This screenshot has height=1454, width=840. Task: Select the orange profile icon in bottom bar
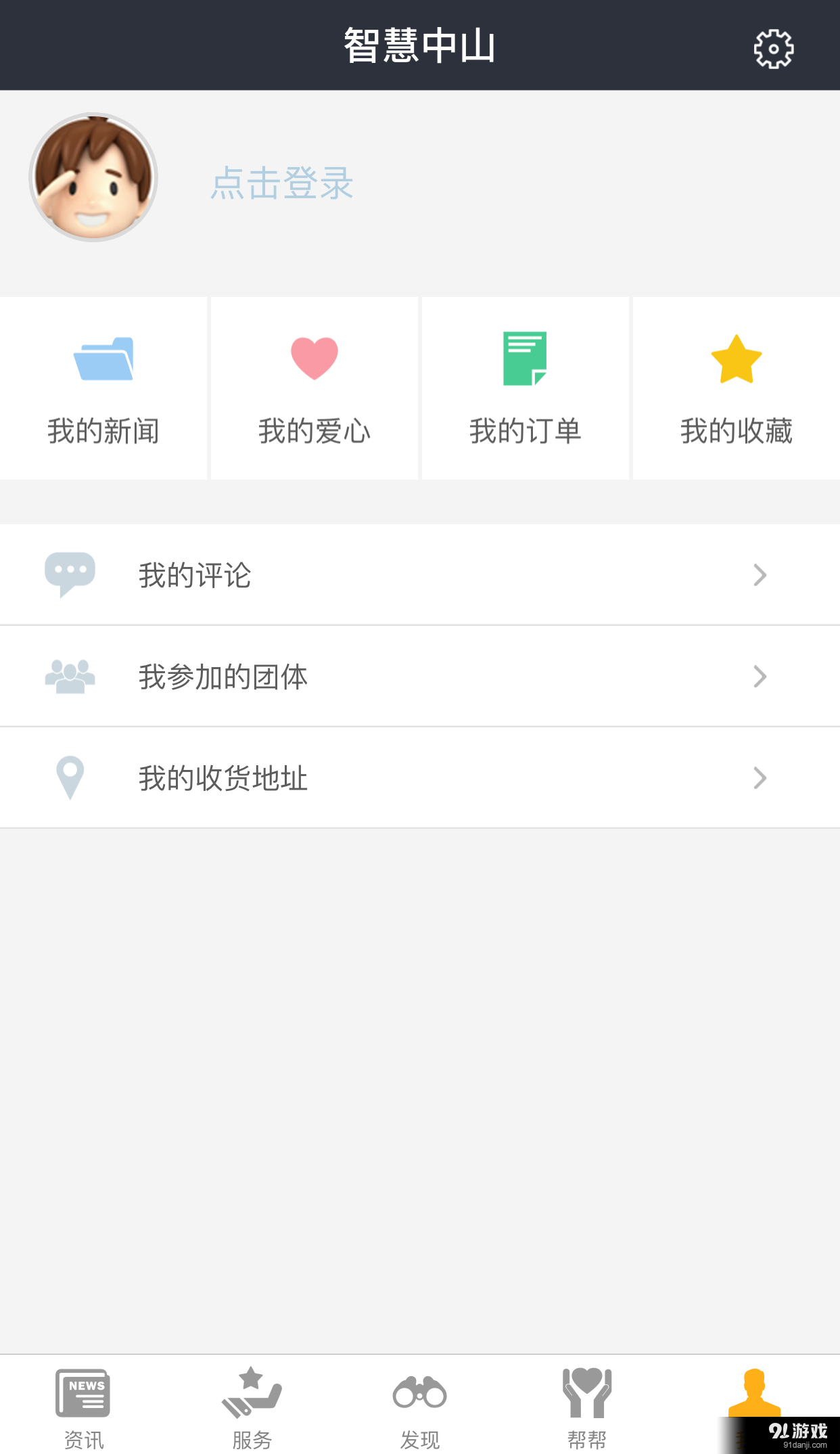pos(753,1394)
